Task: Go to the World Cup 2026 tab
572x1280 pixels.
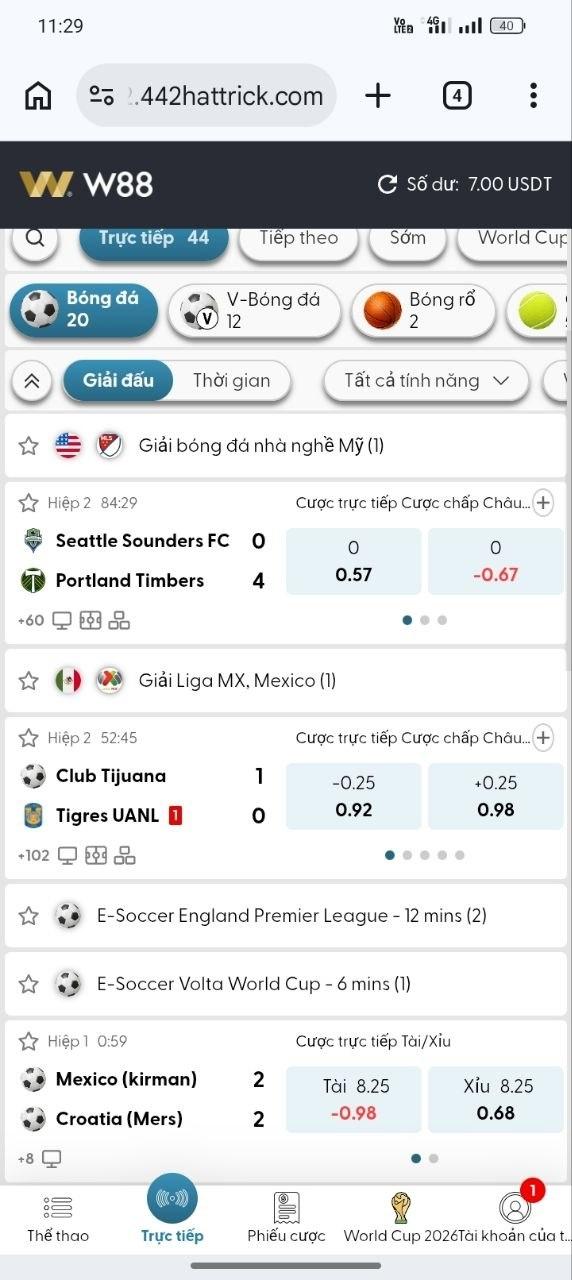Action: [x=400, y=1217]
